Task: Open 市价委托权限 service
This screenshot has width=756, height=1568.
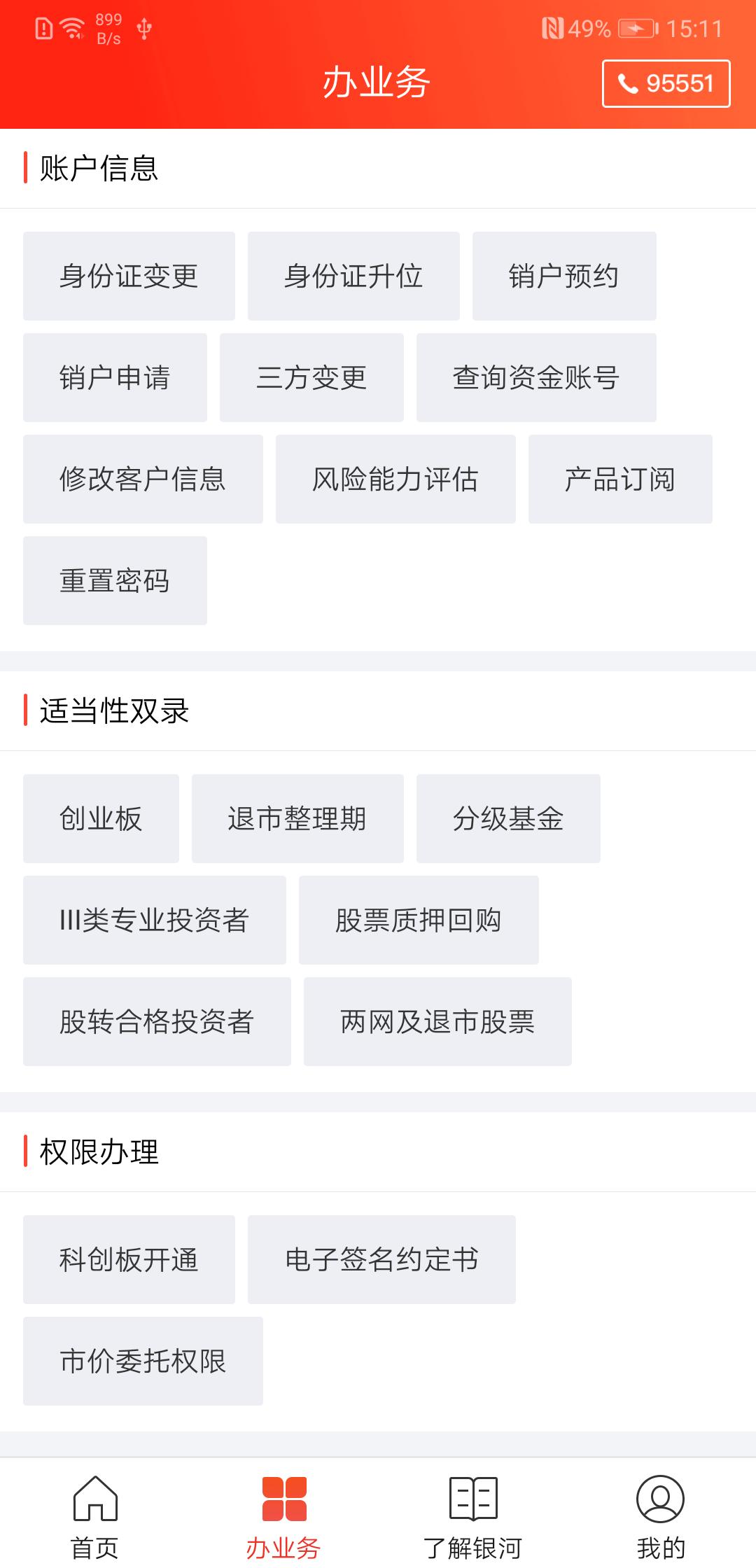Action: click(143, 1360)
